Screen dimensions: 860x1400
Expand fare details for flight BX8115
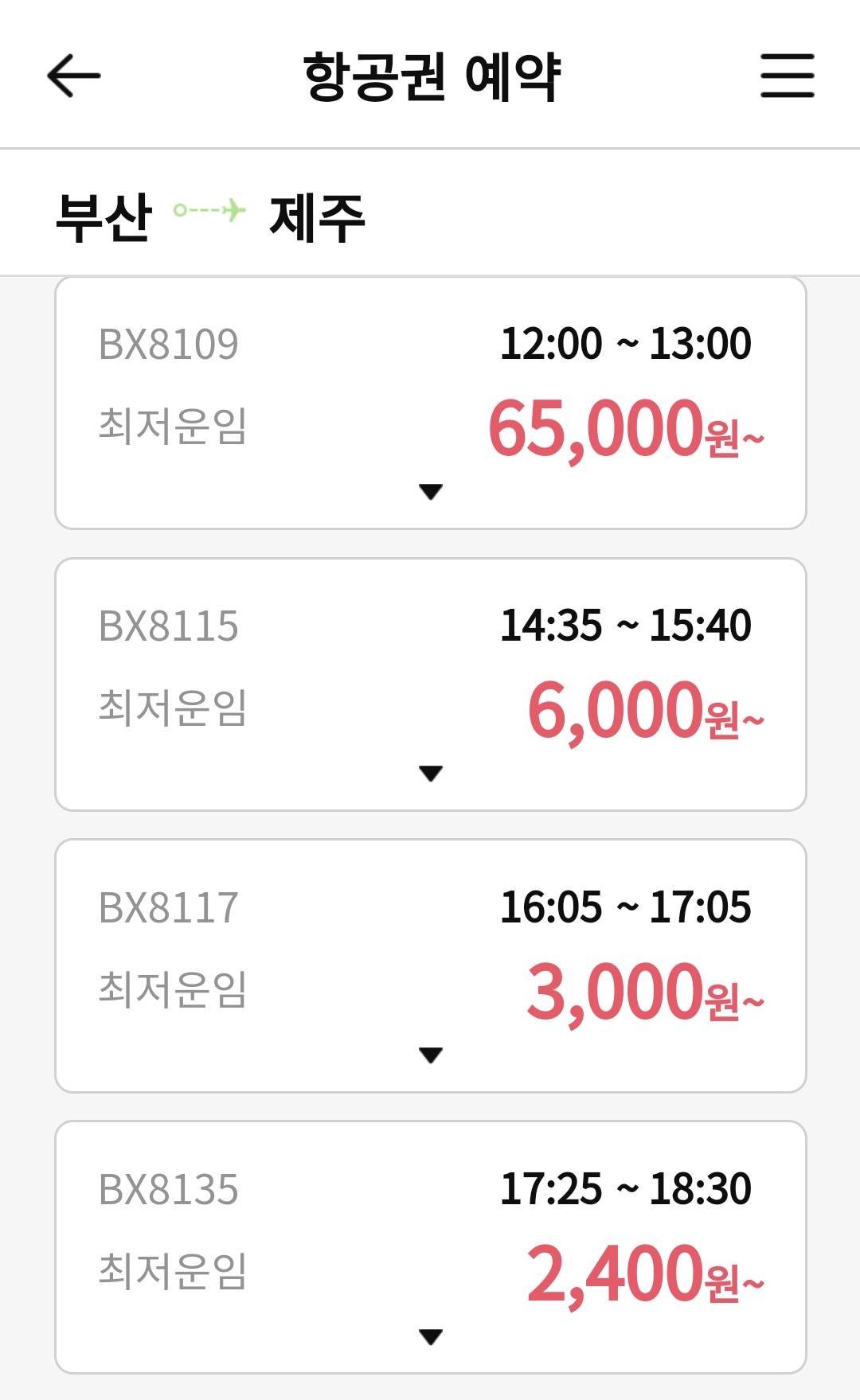[431, 774]
